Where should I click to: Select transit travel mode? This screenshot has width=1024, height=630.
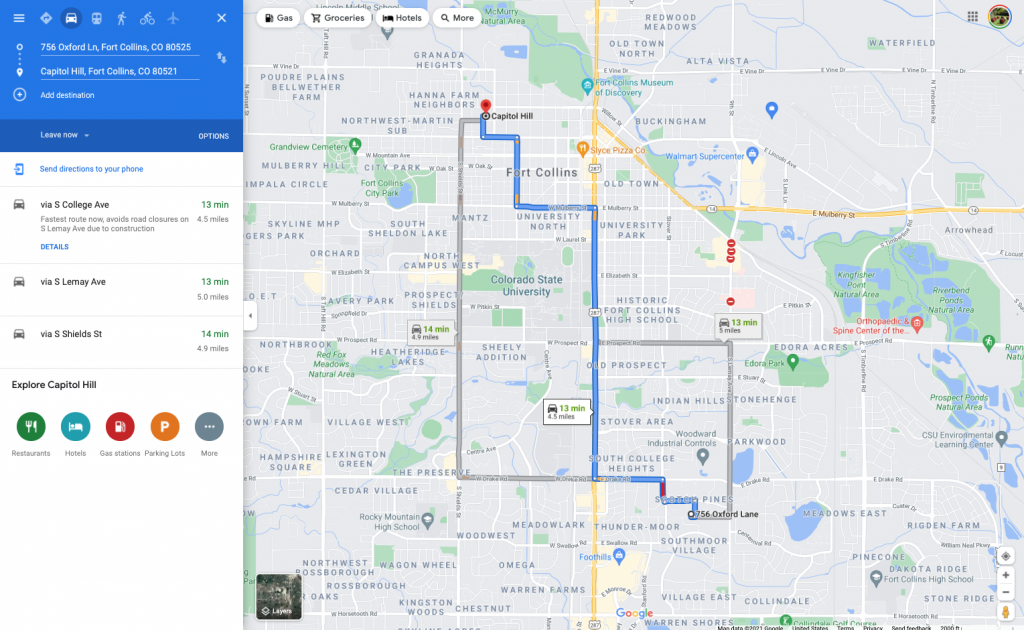pyautogui.click(x=96, y=18)
